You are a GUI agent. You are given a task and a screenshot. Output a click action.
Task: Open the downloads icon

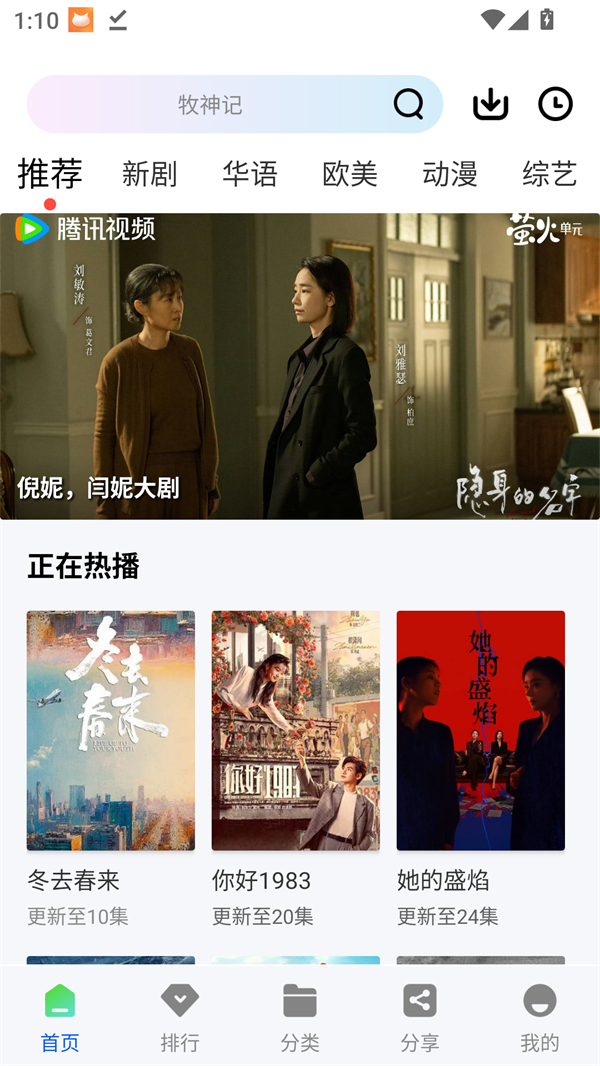pyautogui.click(x=490, y=104)
